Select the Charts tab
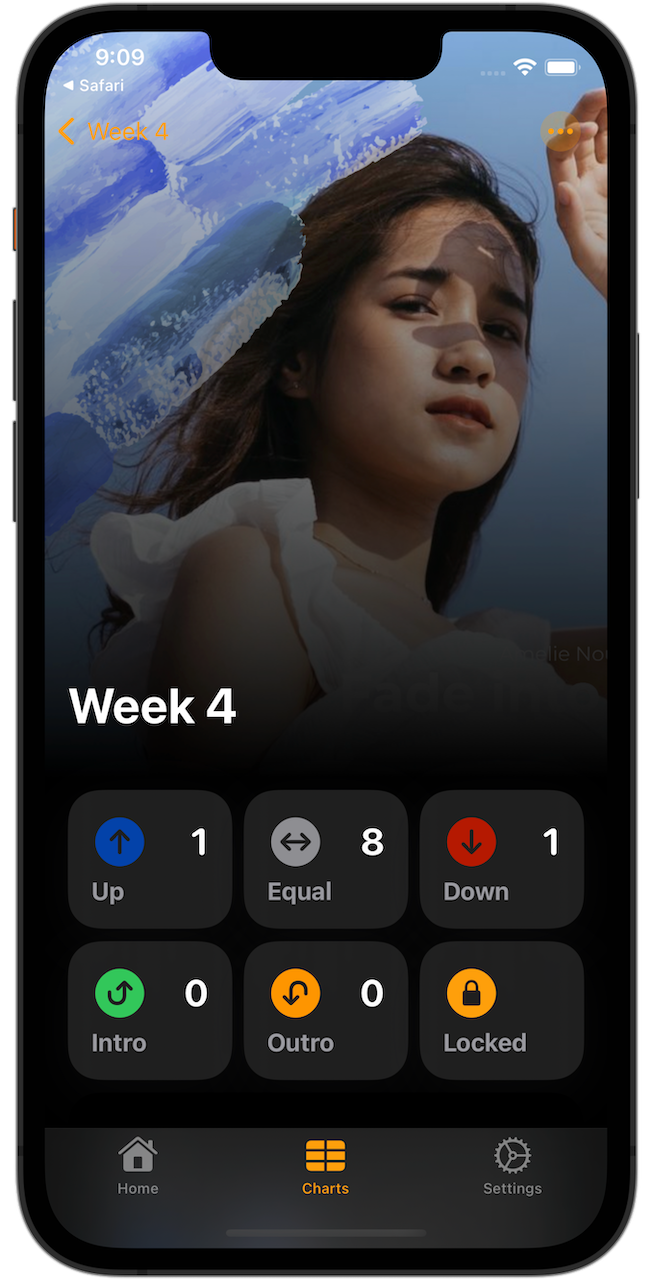This screenshot has width=652, height=1280. pyautogui.click(x=326, y=1166)
